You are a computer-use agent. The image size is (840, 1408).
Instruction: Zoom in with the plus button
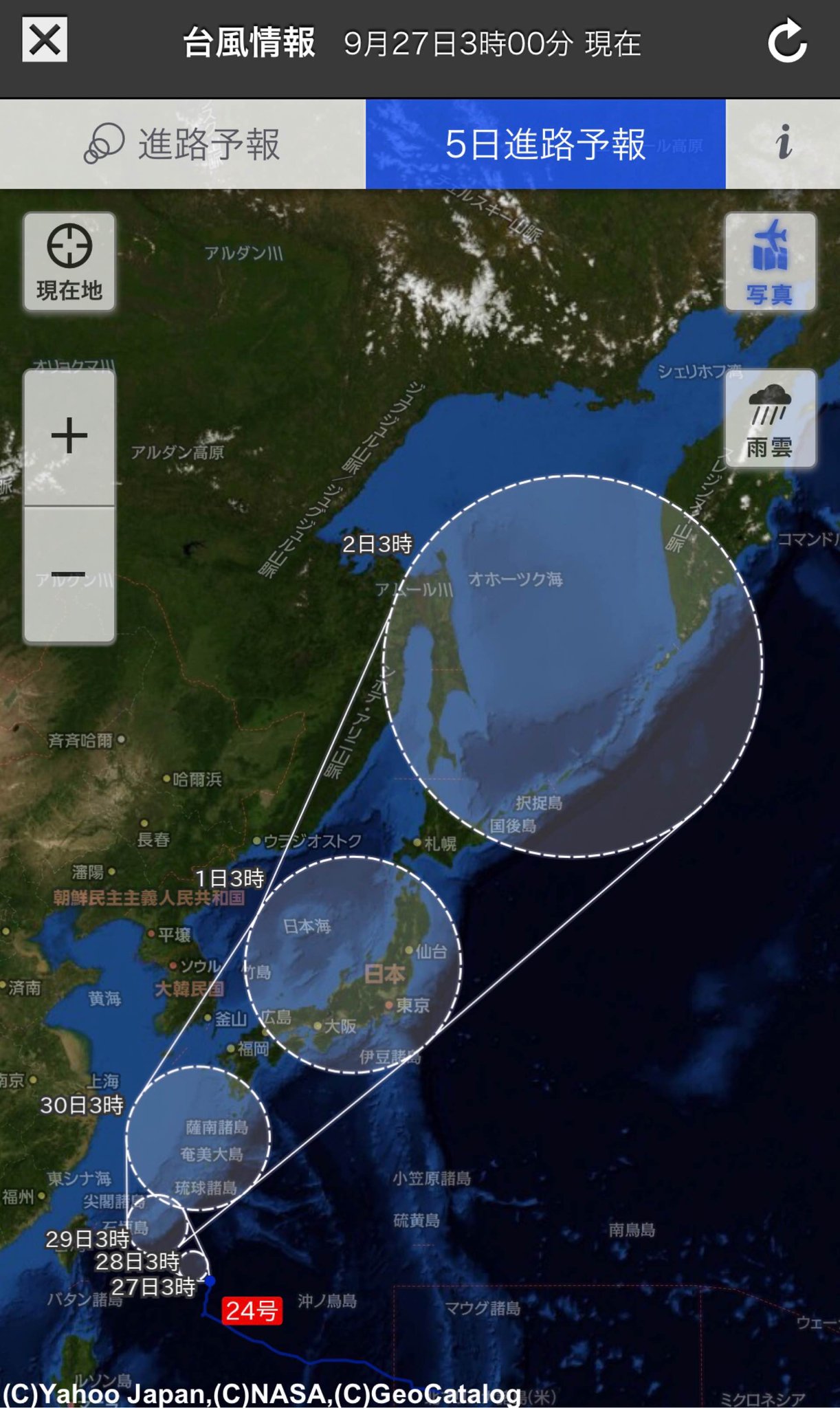(69, 437)
